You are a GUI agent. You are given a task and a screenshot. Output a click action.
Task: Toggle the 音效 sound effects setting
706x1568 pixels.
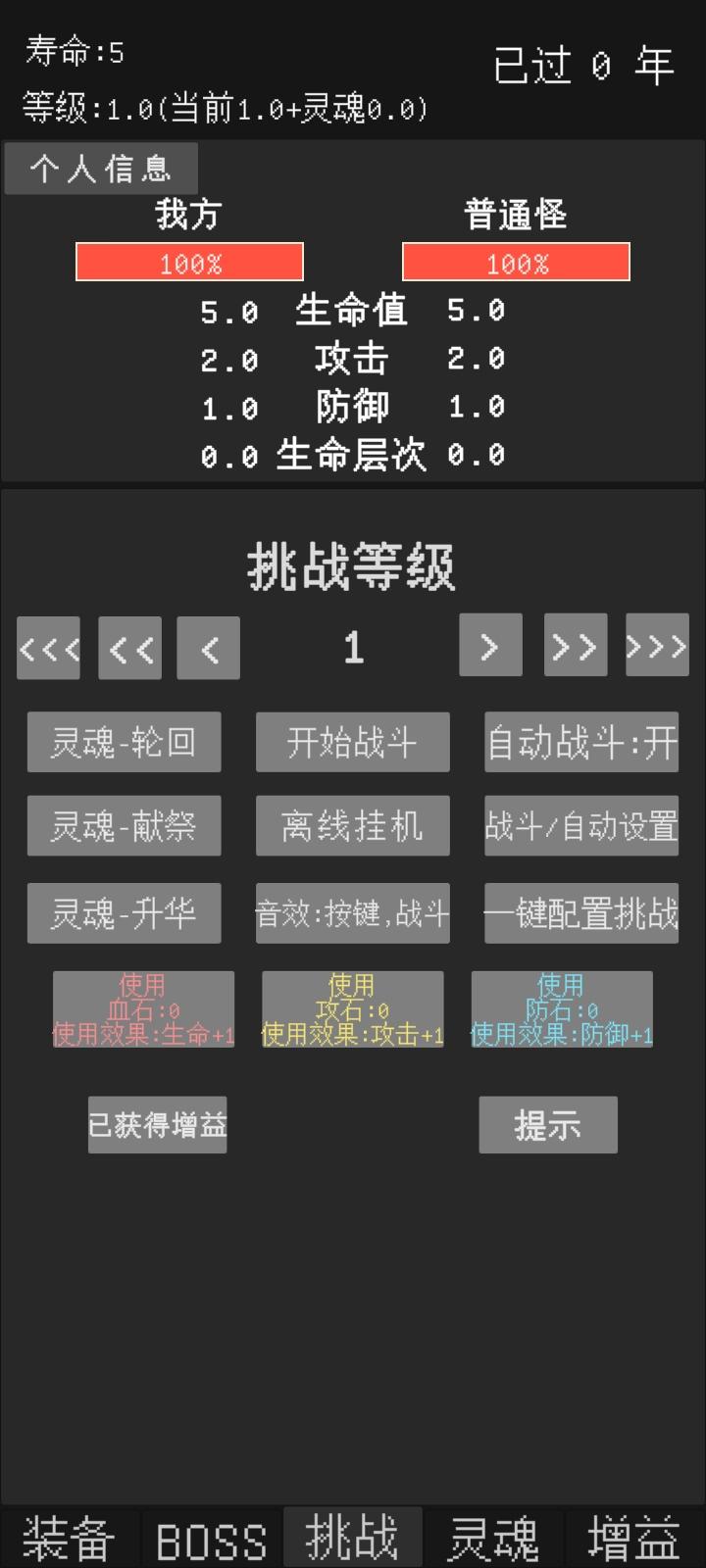352,913
